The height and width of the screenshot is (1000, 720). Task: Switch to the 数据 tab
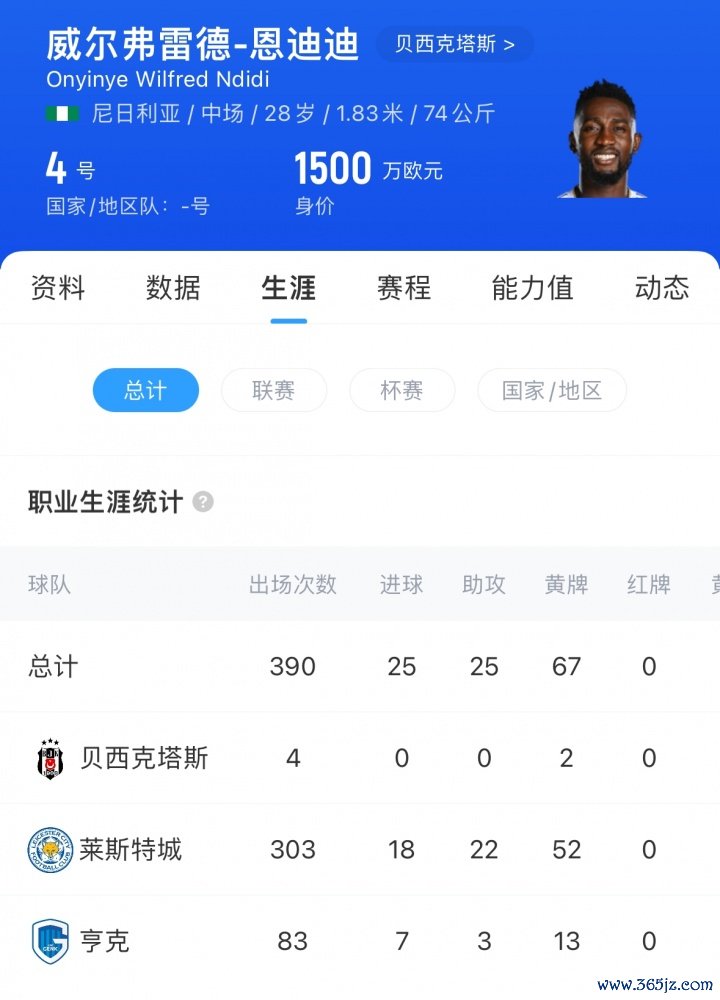(173, 288)
